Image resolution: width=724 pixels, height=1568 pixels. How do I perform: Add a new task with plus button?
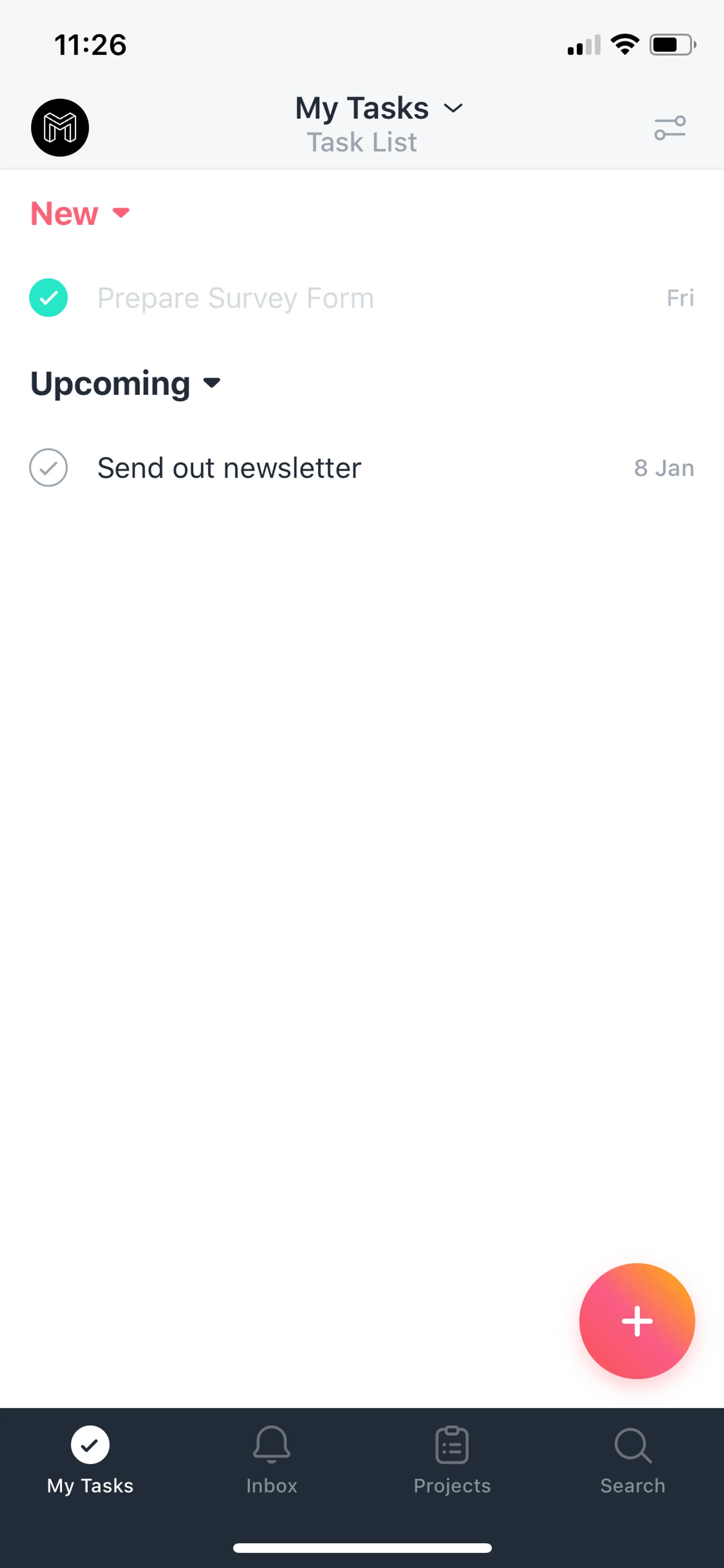[637, 1320]
